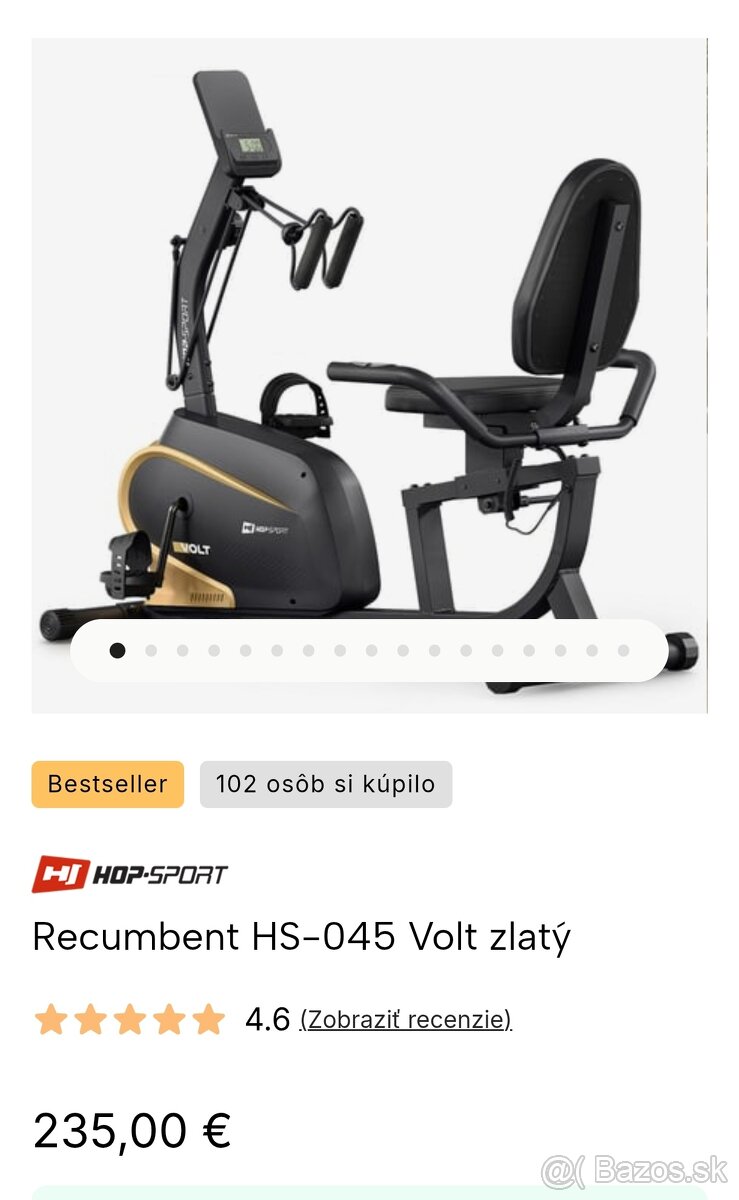Jump to the second gallery image dot
Viewport: 739px width, 1200px height.
(x=151, y=651)
